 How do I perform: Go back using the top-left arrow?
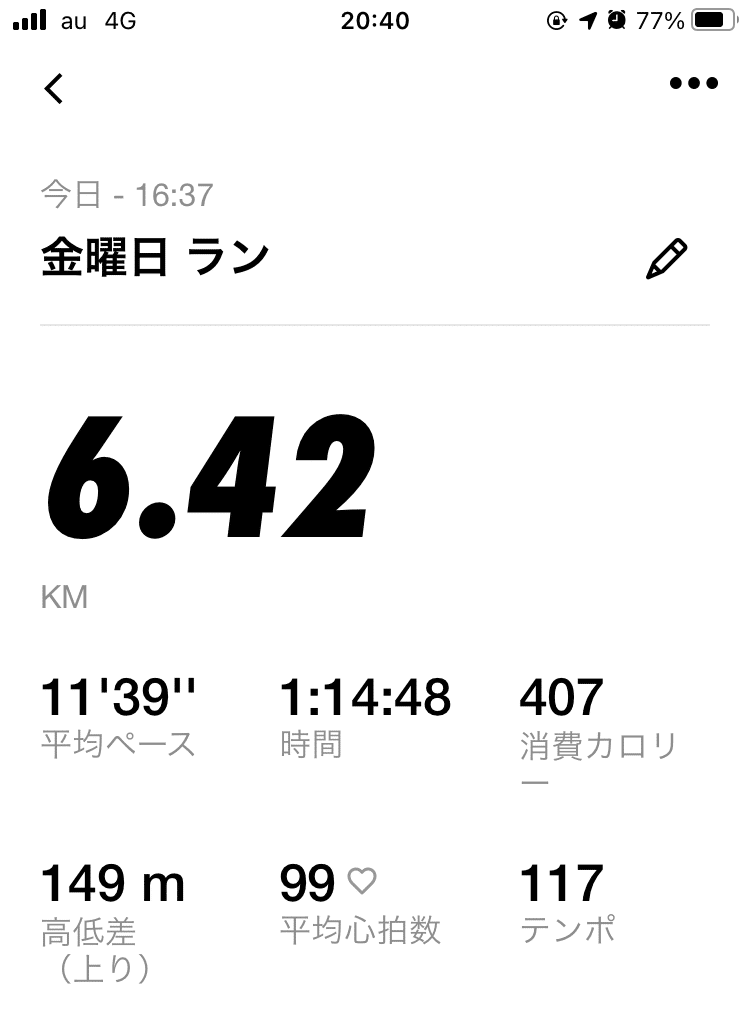tap(54, 88)
